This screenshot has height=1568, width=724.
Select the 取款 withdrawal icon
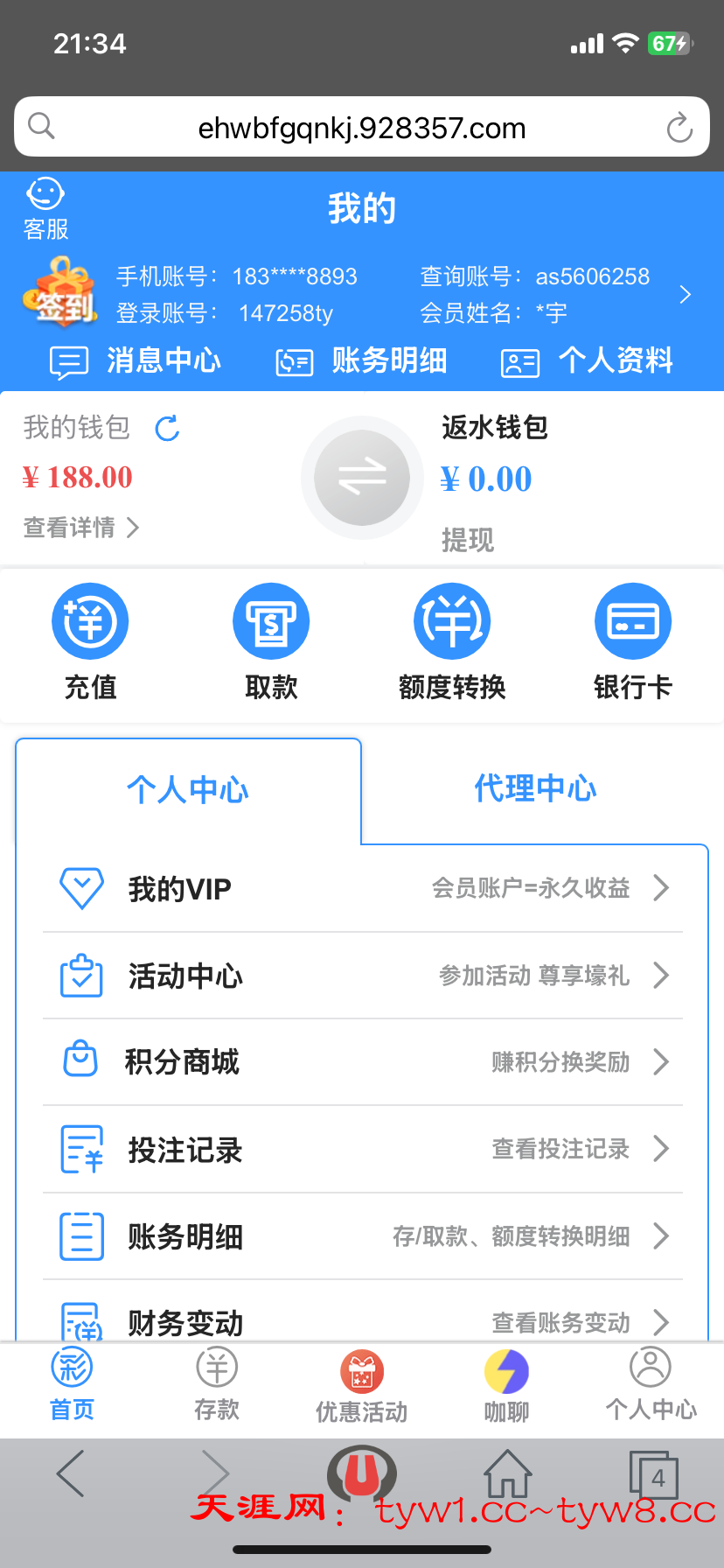coord(271,620)
